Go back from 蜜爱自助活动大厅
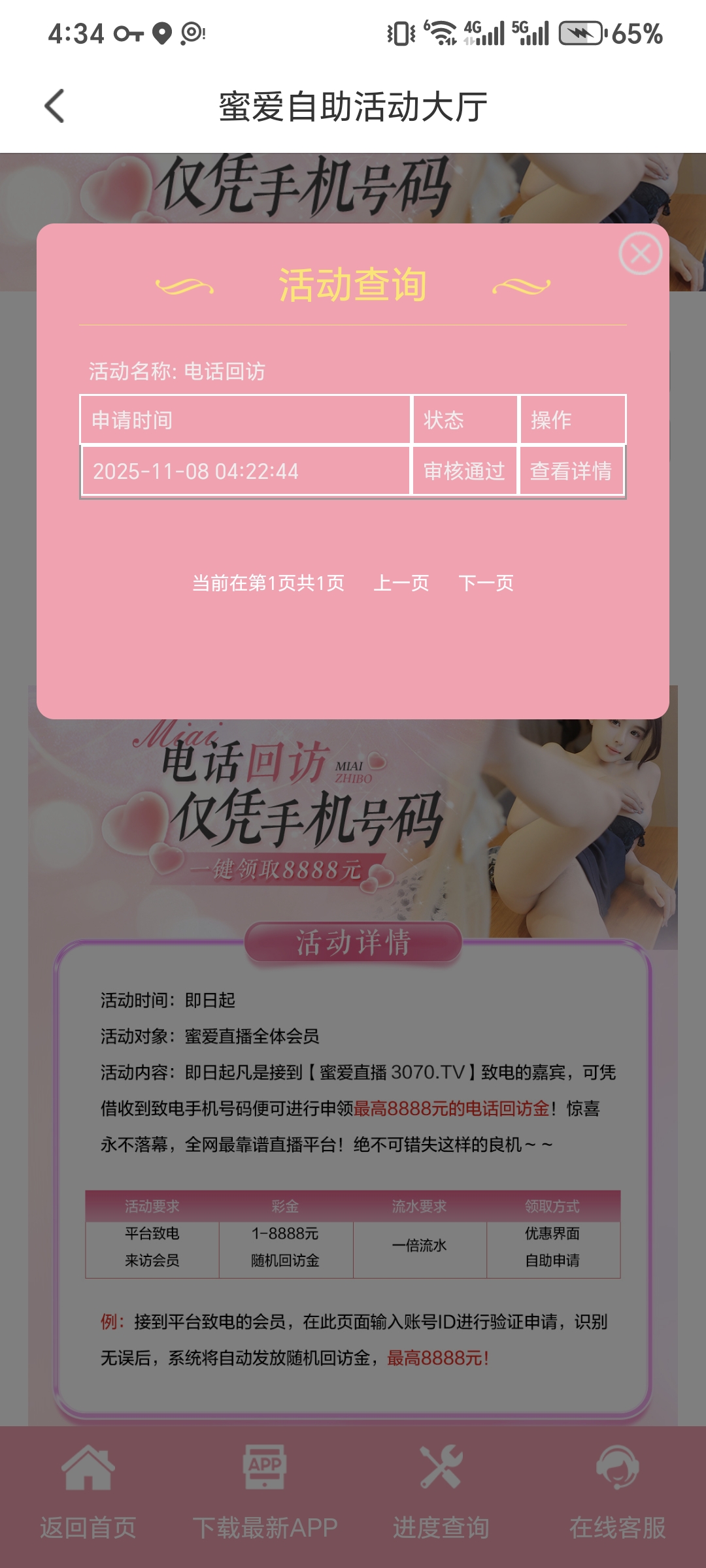The height and width of the screenshot is (1568, 706). (55, 106)
